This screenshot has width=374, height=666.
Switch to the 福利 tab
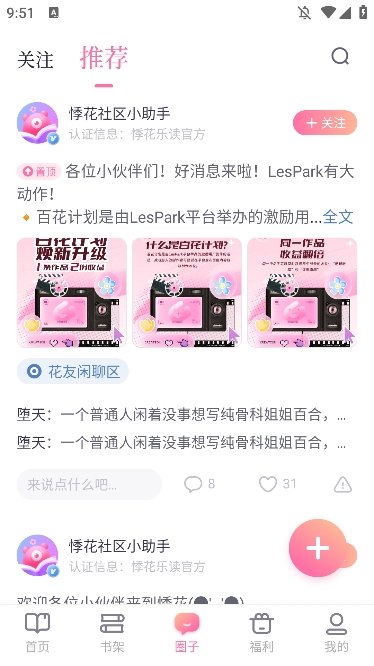click(x=262, y=632)
